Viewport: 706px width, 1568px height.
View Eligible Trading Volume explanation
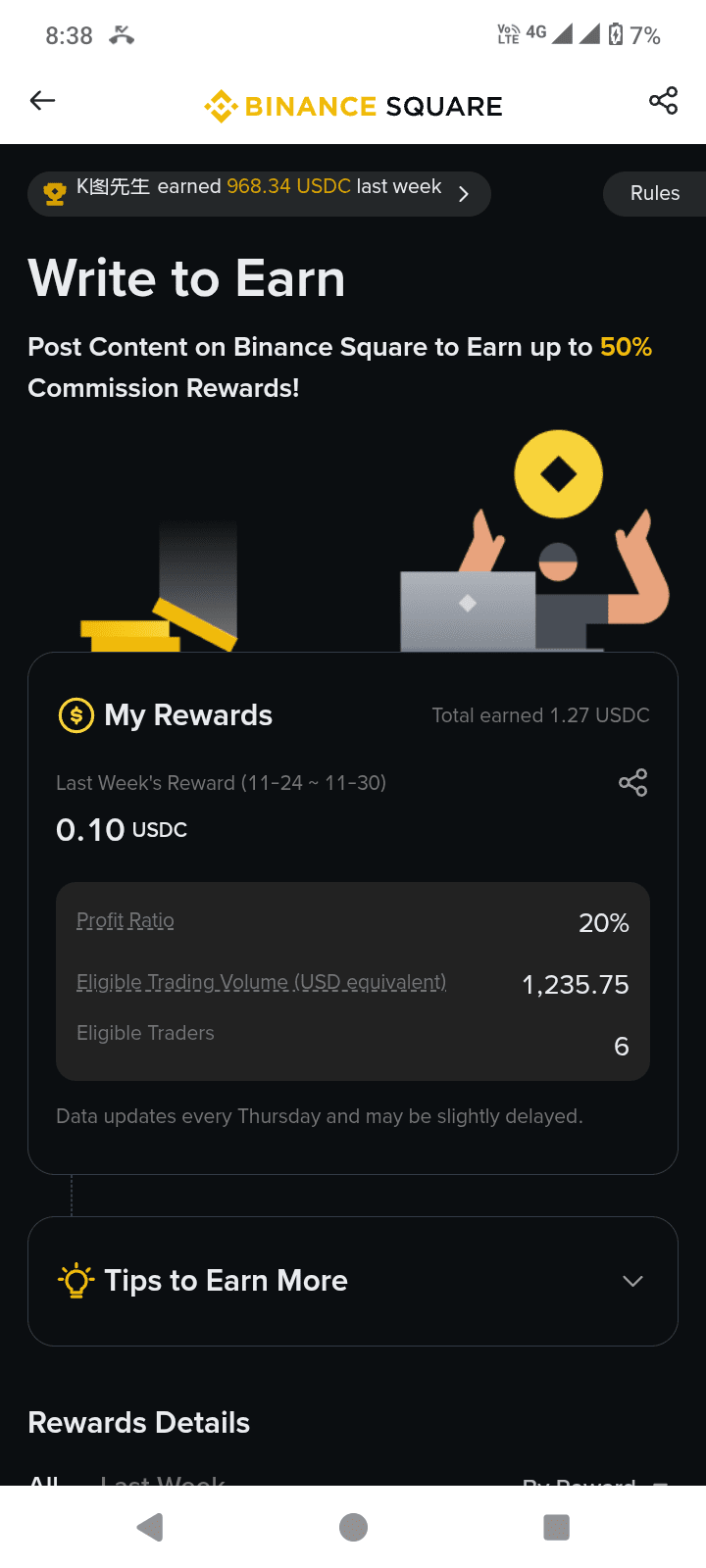[x=261, y=983]
